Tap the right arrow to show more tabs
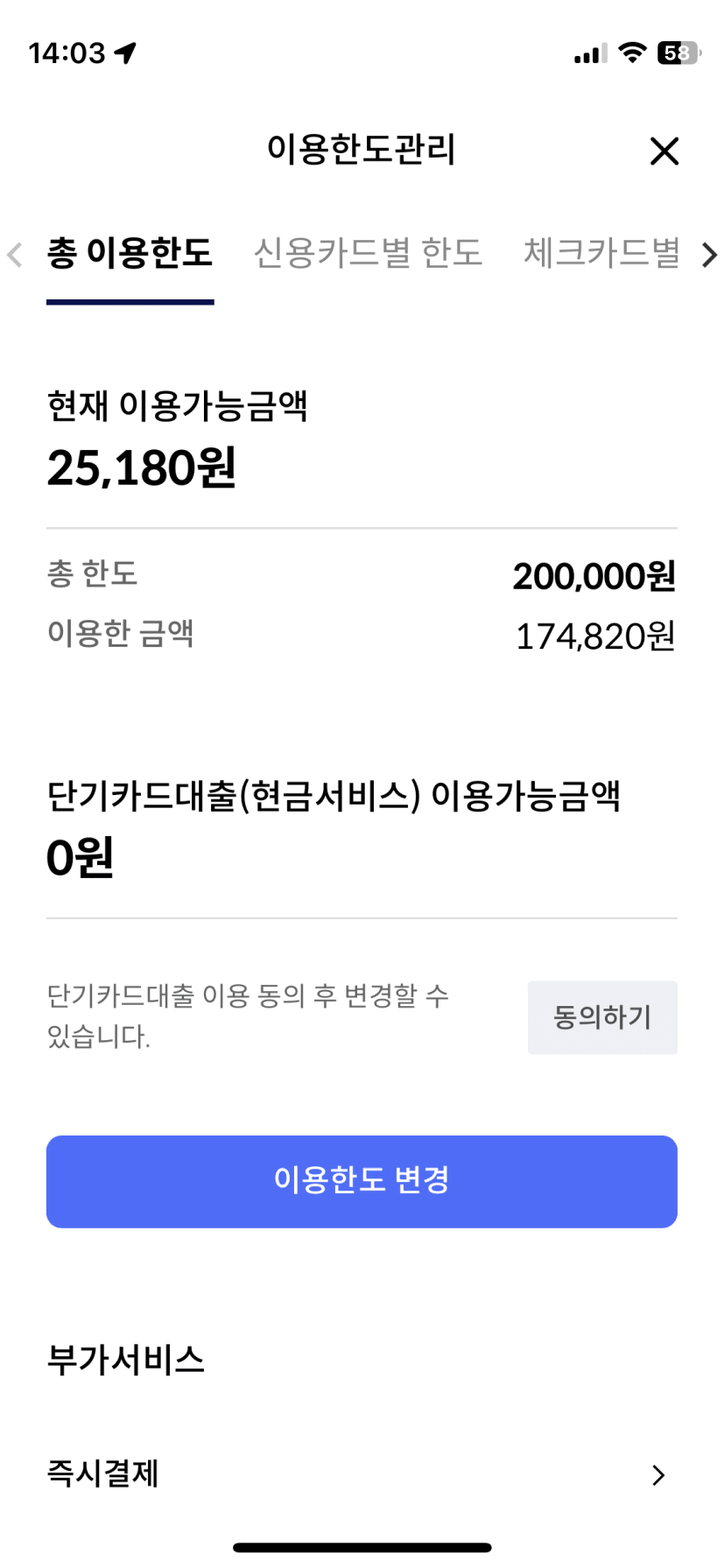The height and width of the screenshot is (1568, 724). click(x=709, y=255)
